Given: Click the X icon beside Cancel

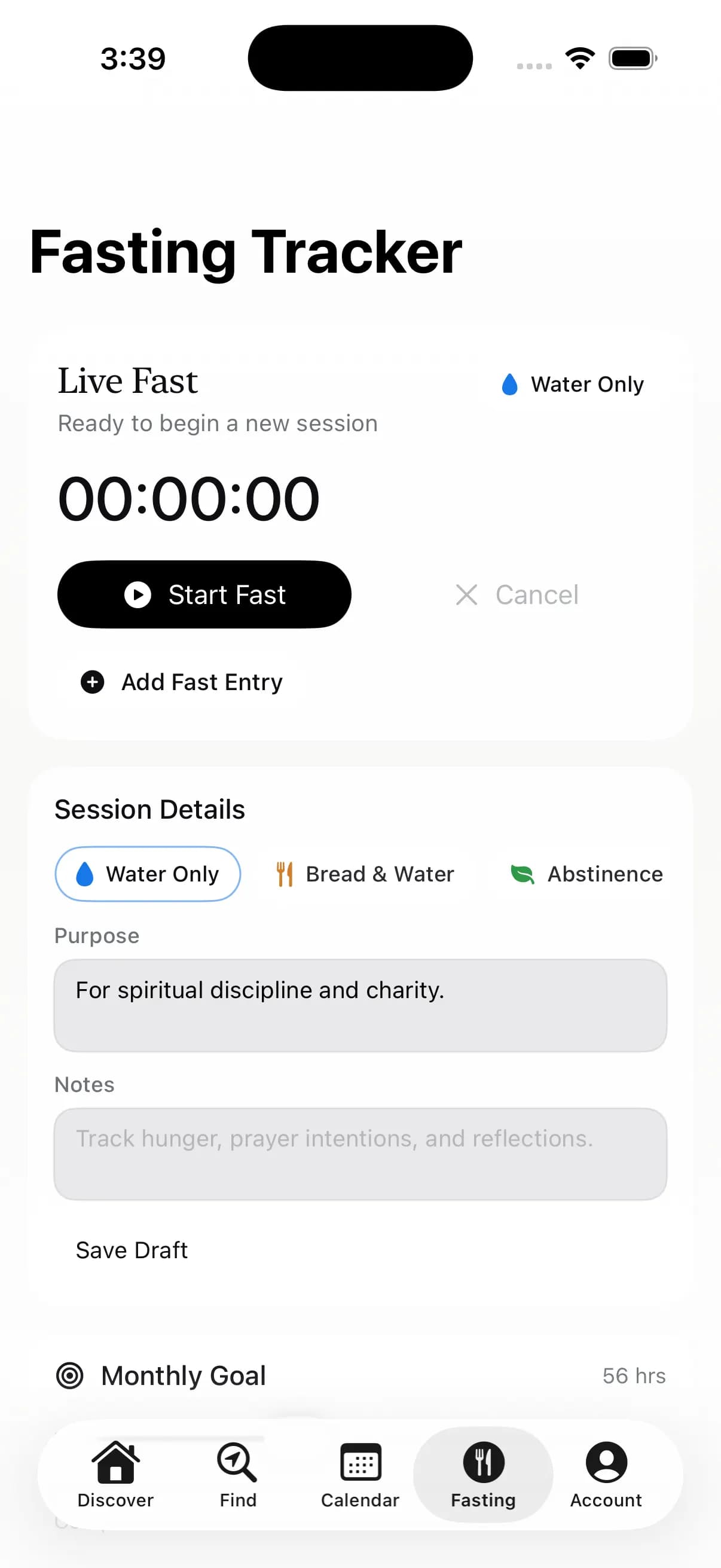Looking at the screenshot, I should pos(467,594).
